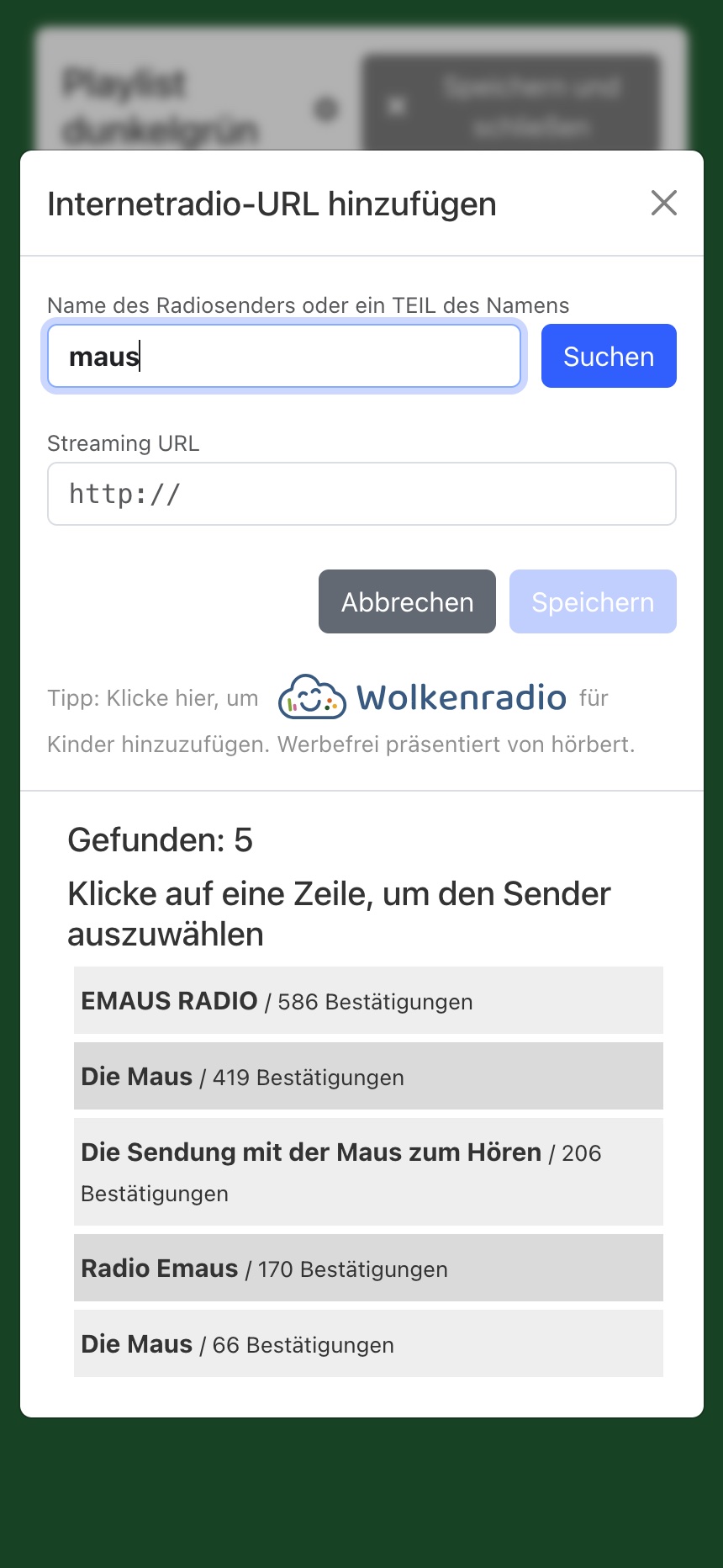Pick Die Sendung mit der Maus zum Hören

tap(368, 1172)
